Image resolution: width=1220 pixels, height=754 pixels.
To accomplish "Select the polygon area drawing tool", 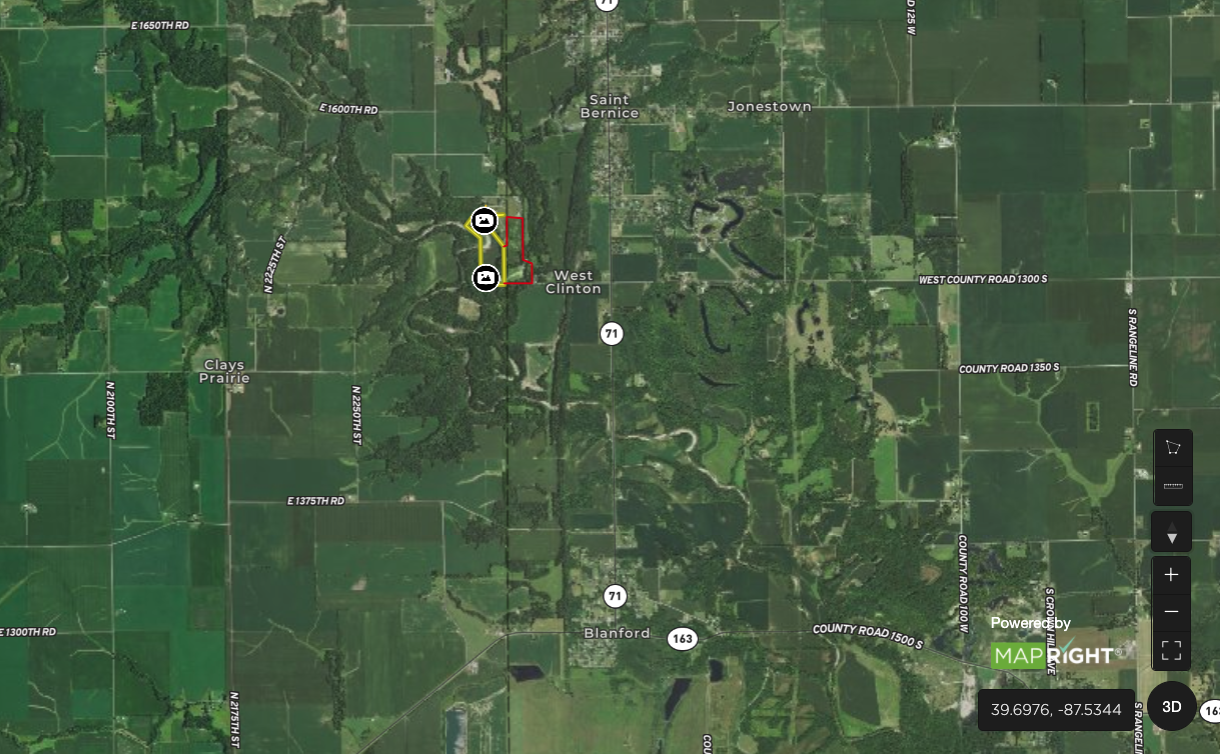I will (1172, 448).
